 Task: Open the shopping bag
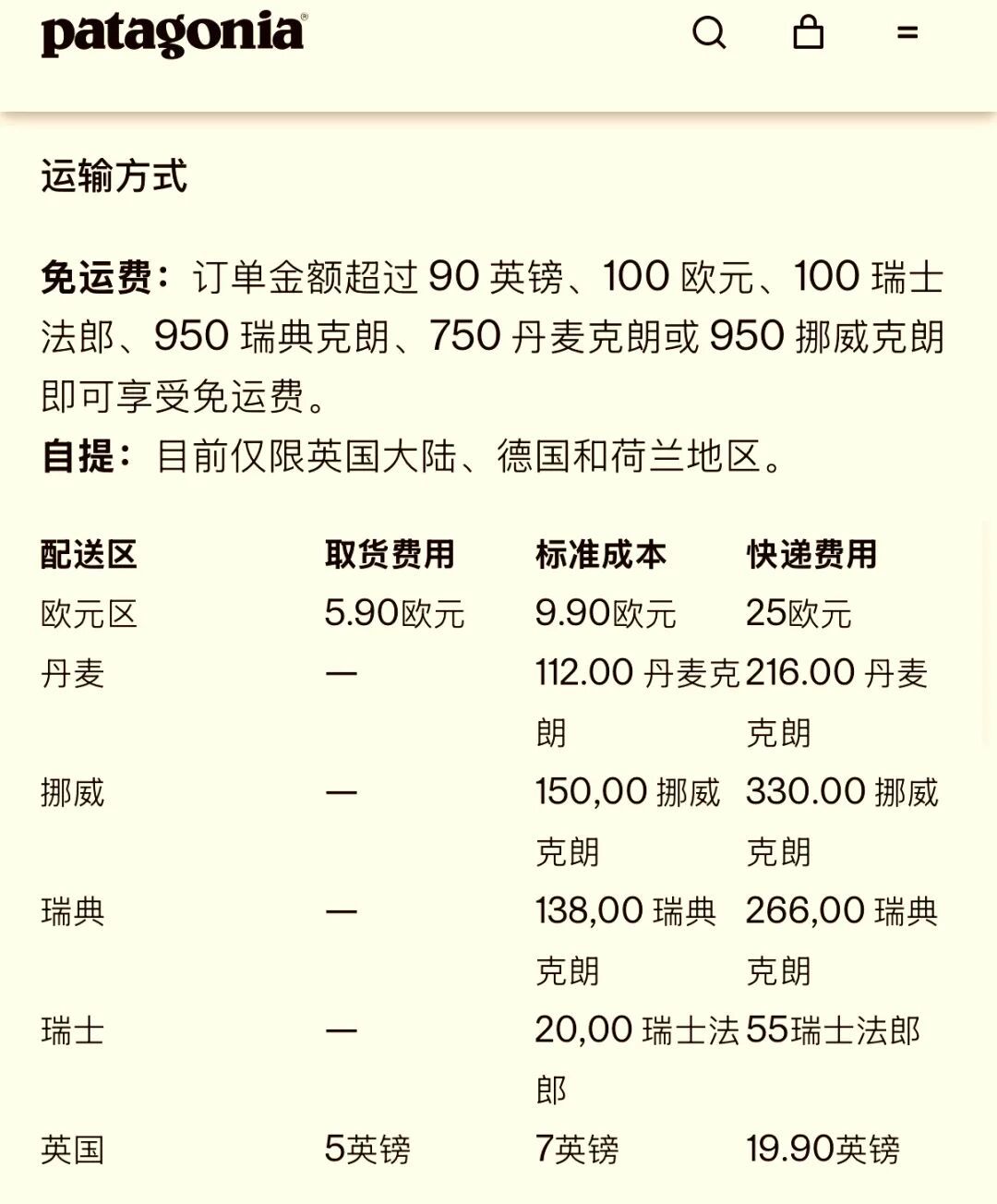pyautogui.click(x=809, y=32)
